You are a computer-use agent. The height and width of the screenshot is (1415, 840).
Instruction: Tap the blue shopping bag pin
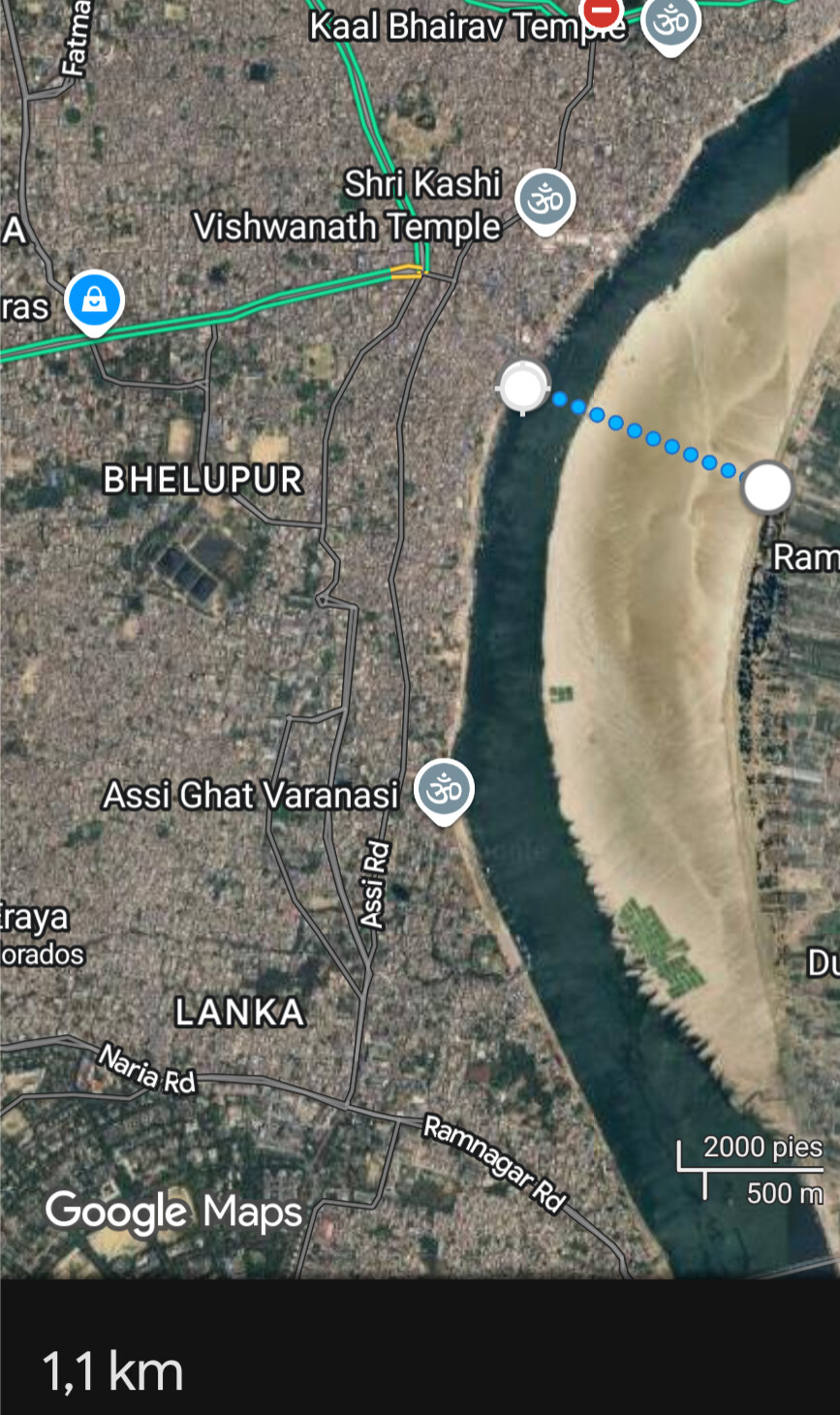(x=94, y=299)
